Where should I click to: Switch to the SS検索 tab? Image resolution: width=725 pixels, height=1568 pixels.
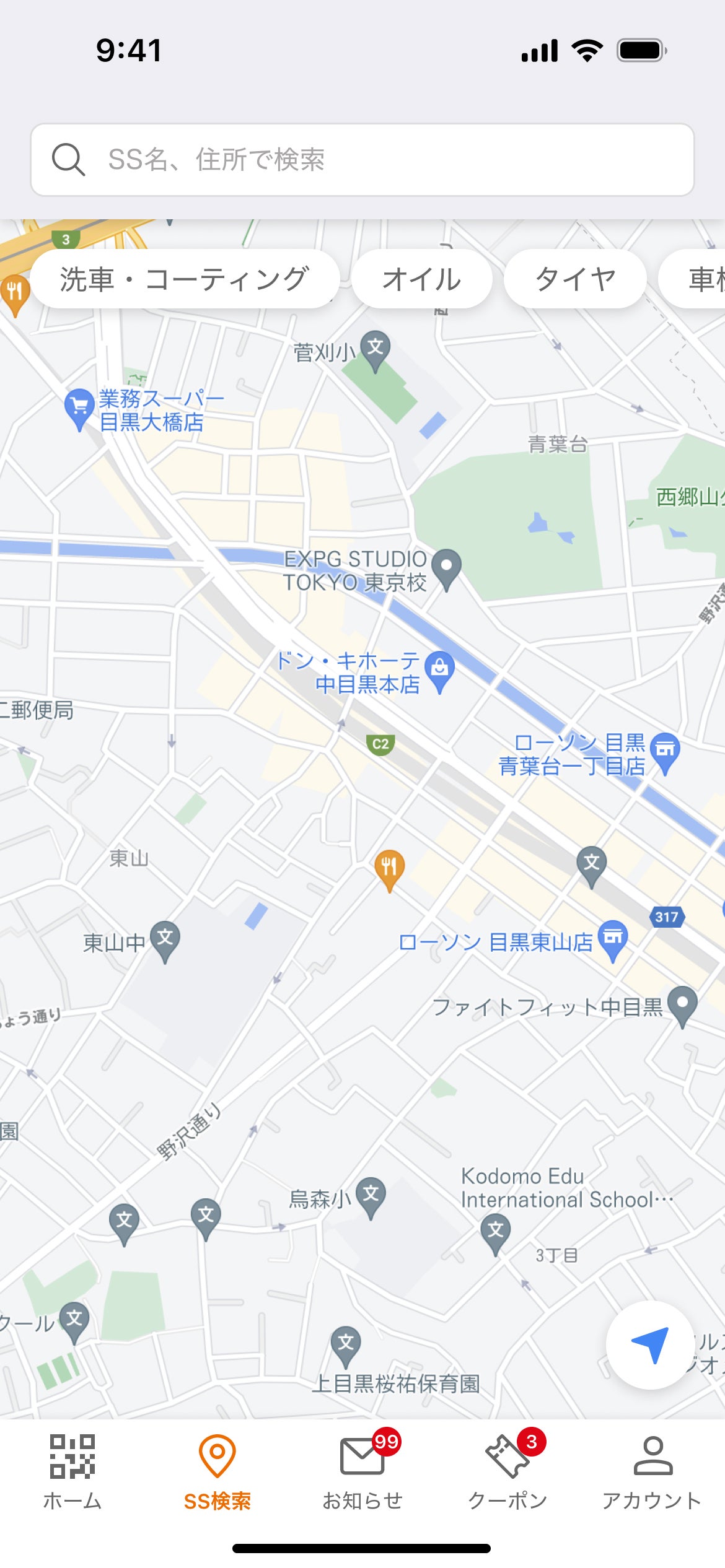pos(217,1473)
